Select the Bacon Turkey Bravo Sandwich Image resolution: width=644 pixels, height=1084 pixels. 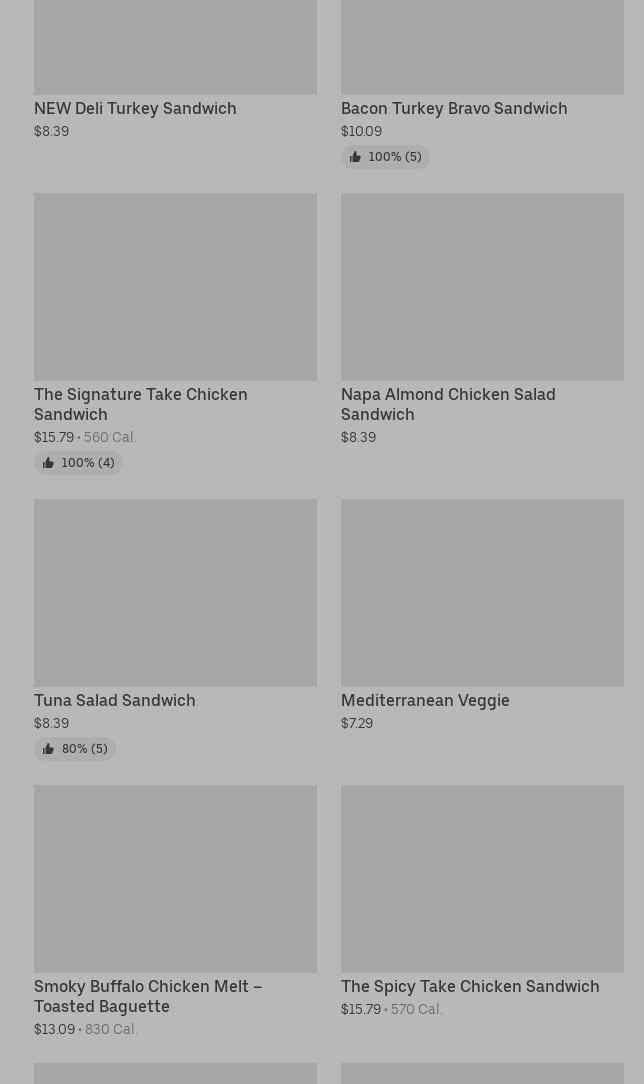point(454,108)
